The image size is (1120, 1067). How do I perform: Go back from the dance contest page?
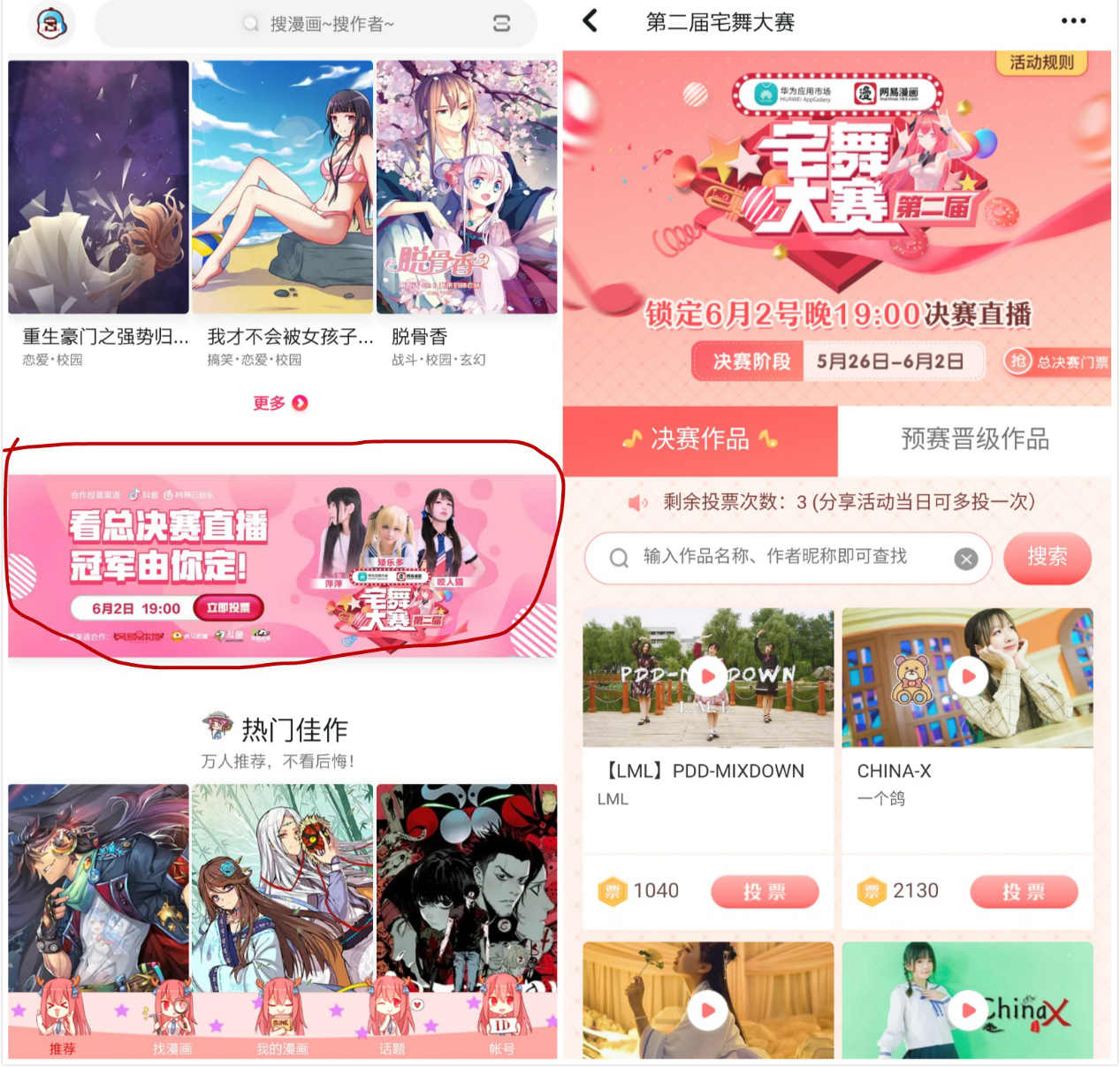590,21
